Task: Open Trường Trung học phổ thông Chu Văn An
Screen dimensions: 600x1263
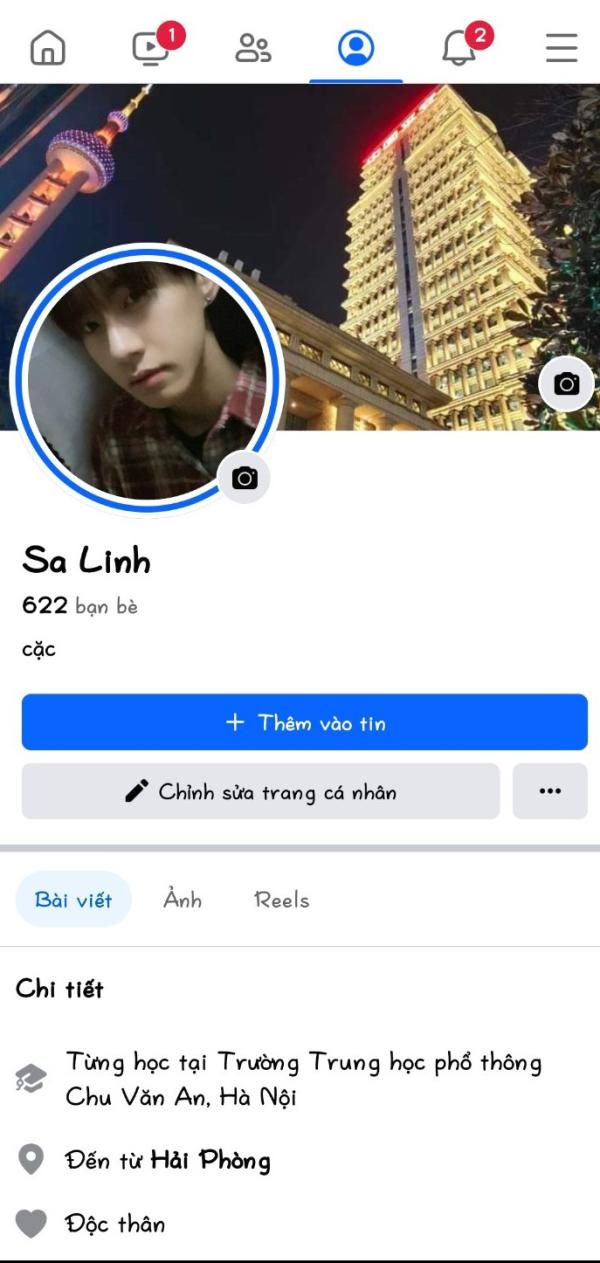Action: tap(380, 1063)
